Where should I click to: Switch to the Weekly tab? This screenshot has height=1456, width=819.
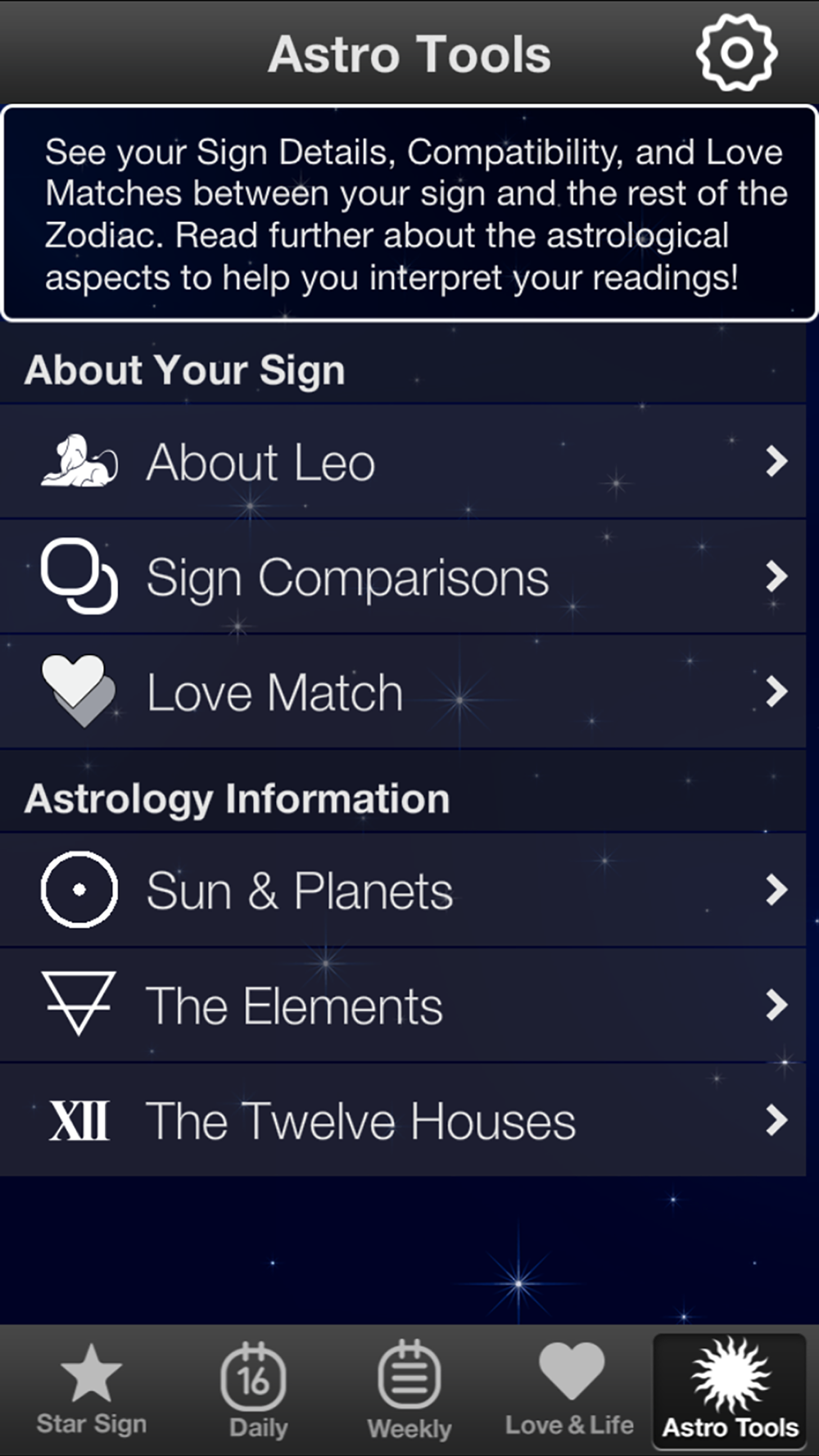(409, 1390)
